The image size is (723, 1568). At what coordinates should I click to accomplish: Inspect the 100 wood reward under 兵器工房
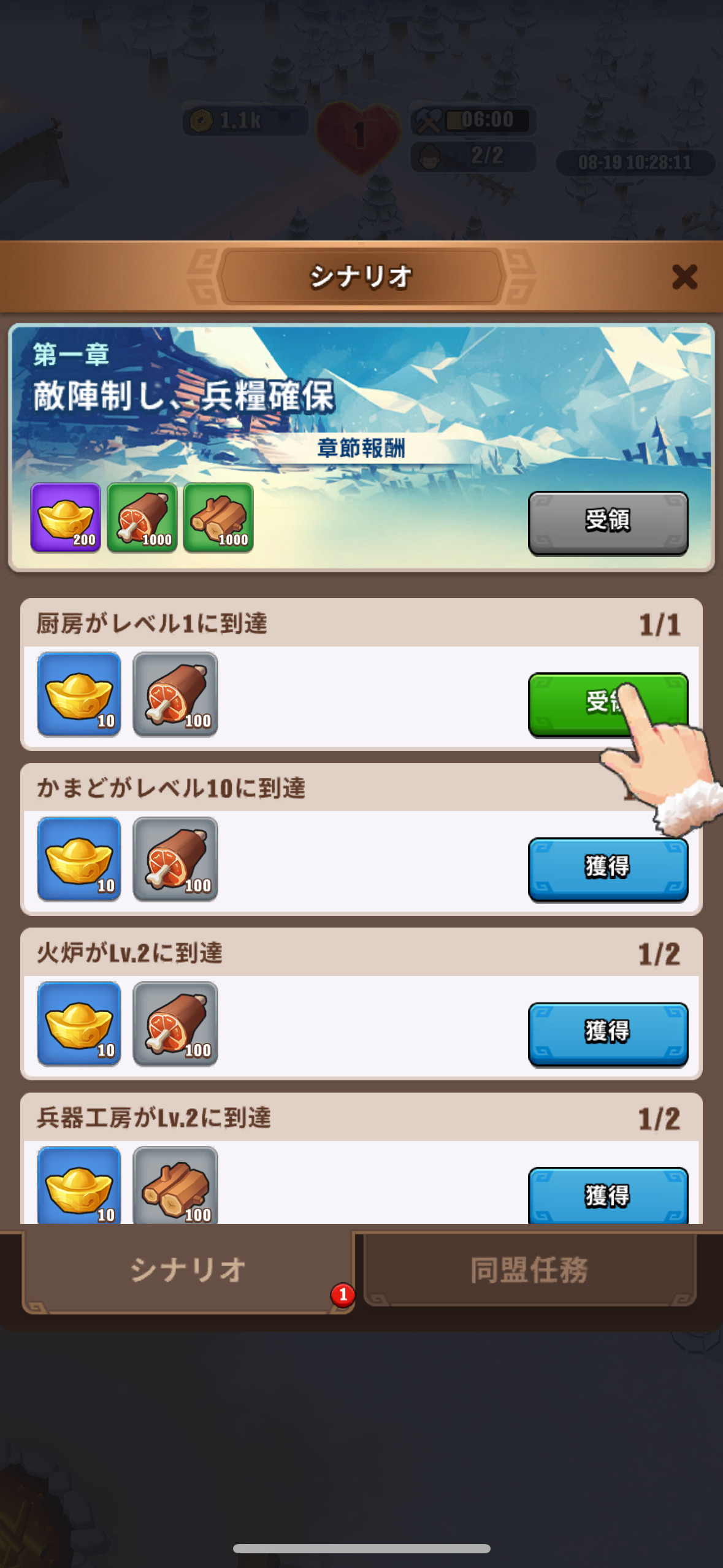[x=175, y=1185]
